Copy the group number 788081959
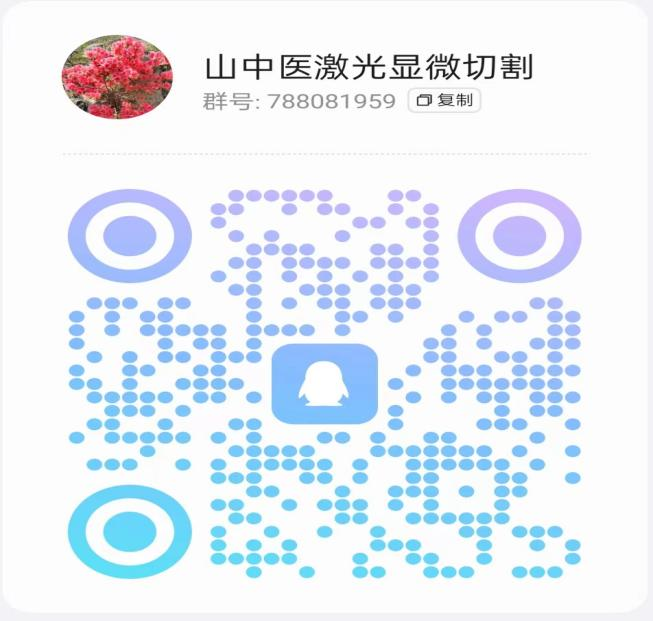Screen dimensions: 653x621 coord(444,101)
